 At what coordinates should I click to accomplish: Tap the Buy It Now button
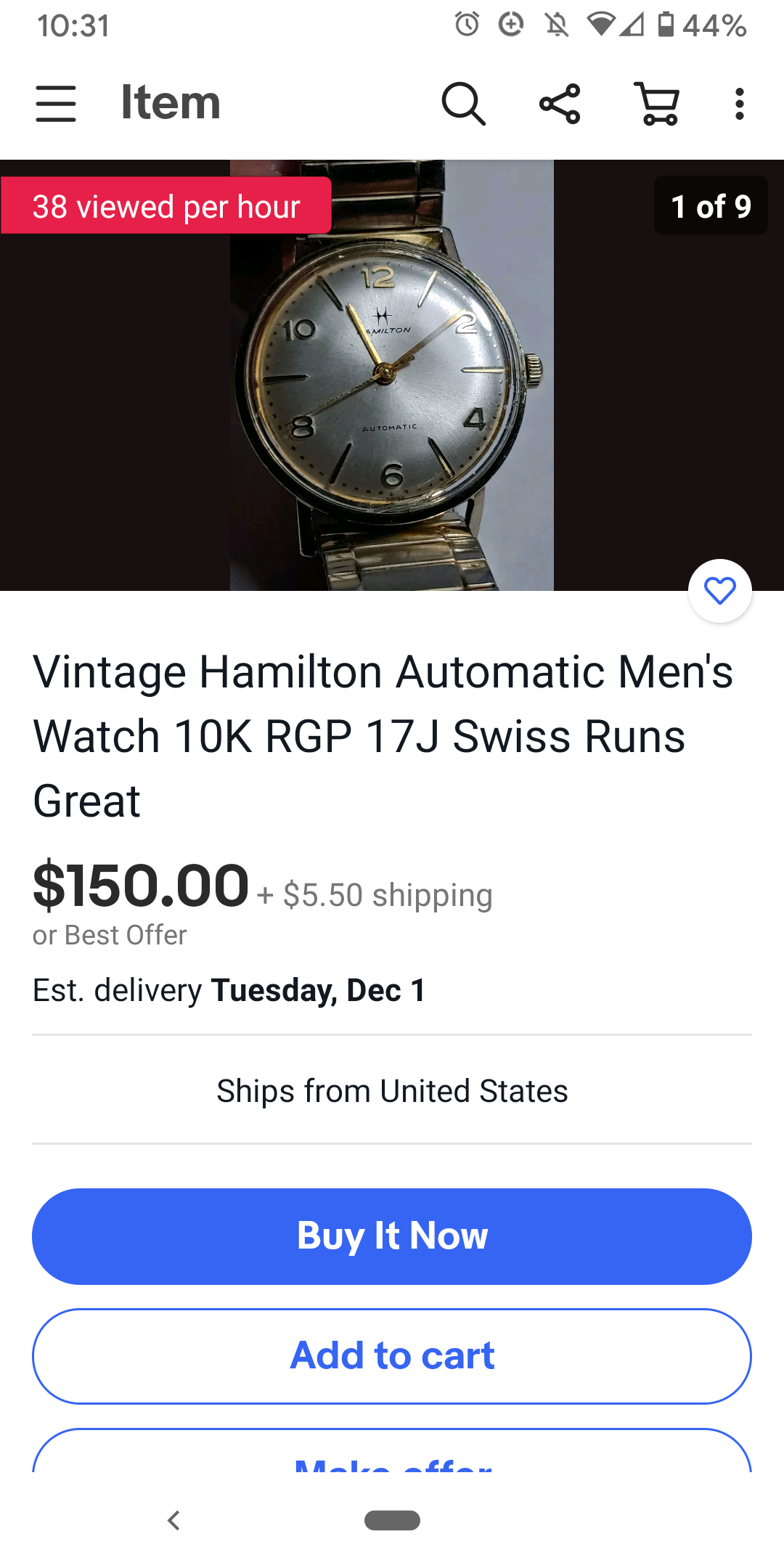tap(392, 1236)
